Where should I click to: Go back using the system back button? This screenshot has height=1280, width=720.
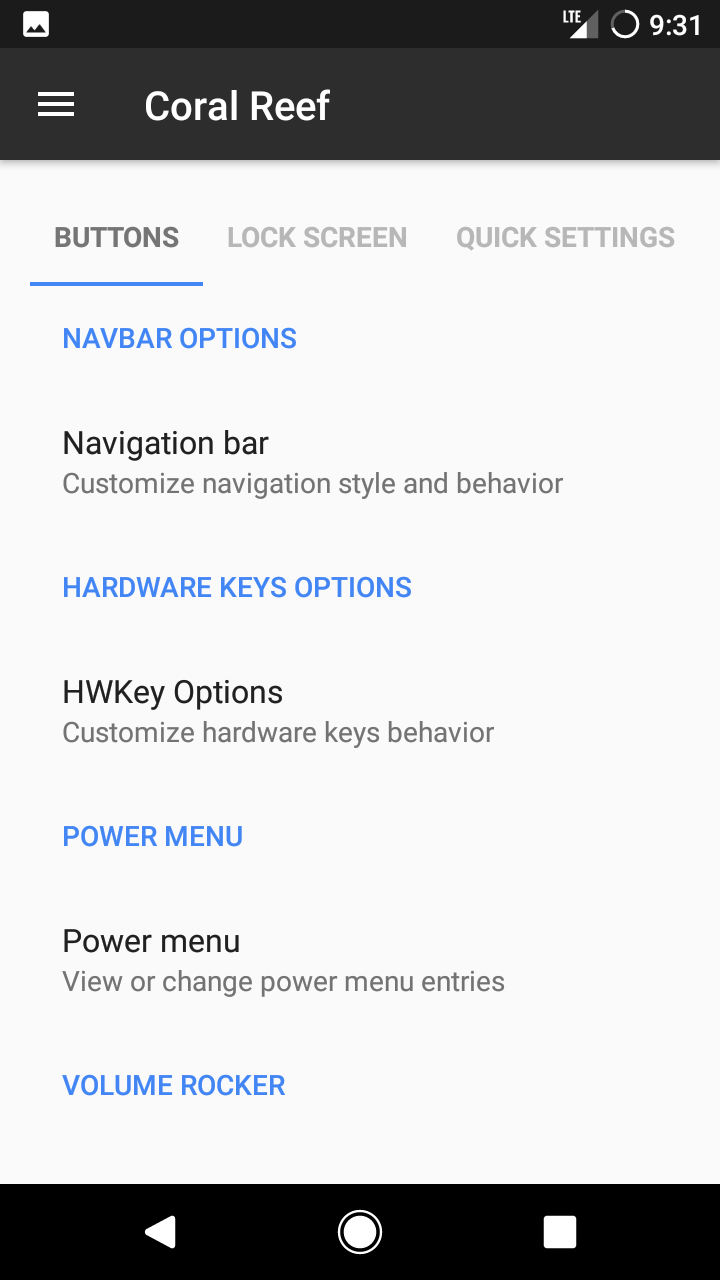pos(160,1232)
